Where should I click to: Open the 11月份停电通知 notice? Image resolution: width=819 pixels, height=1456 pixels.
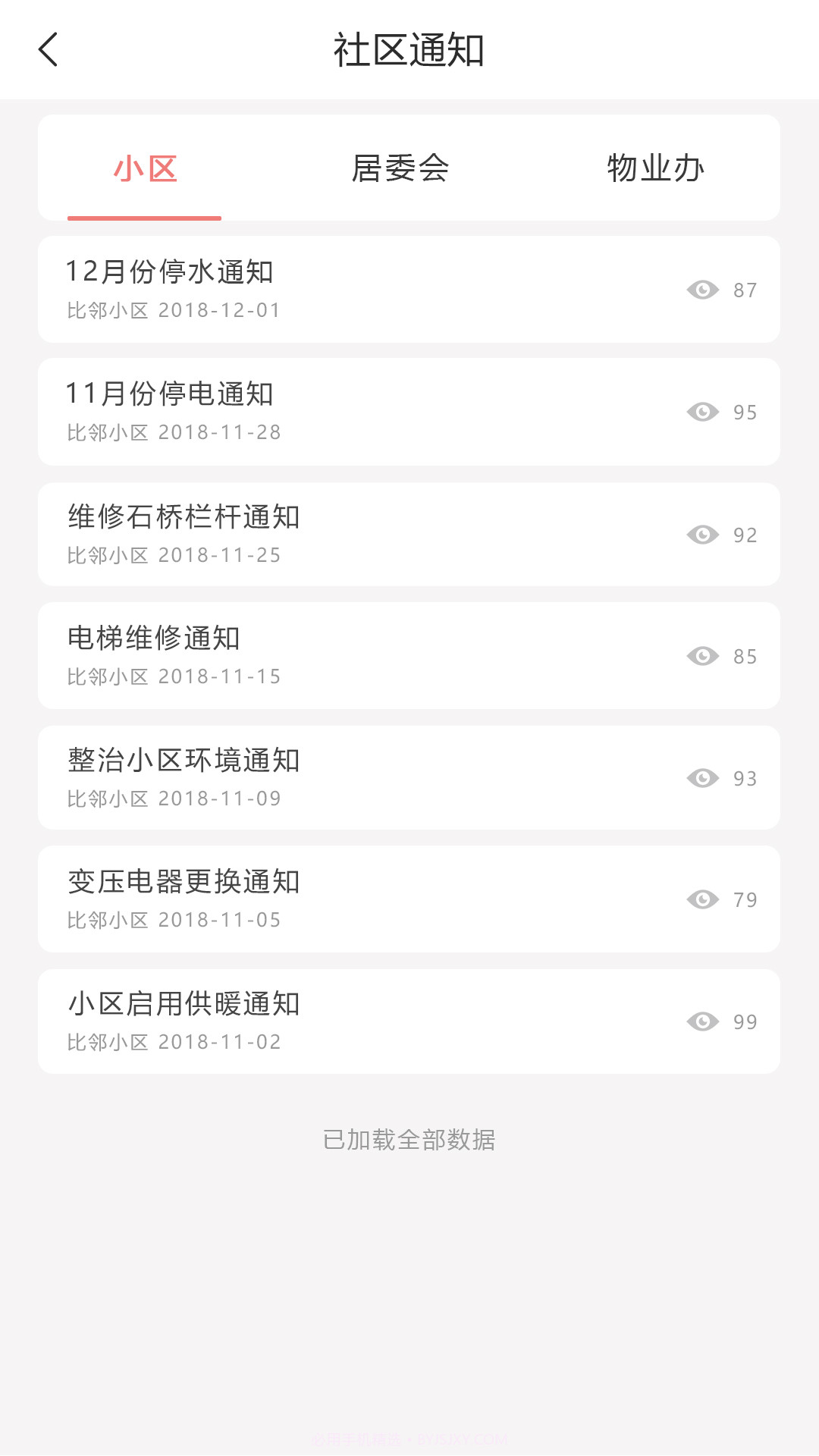pos(303,412)
